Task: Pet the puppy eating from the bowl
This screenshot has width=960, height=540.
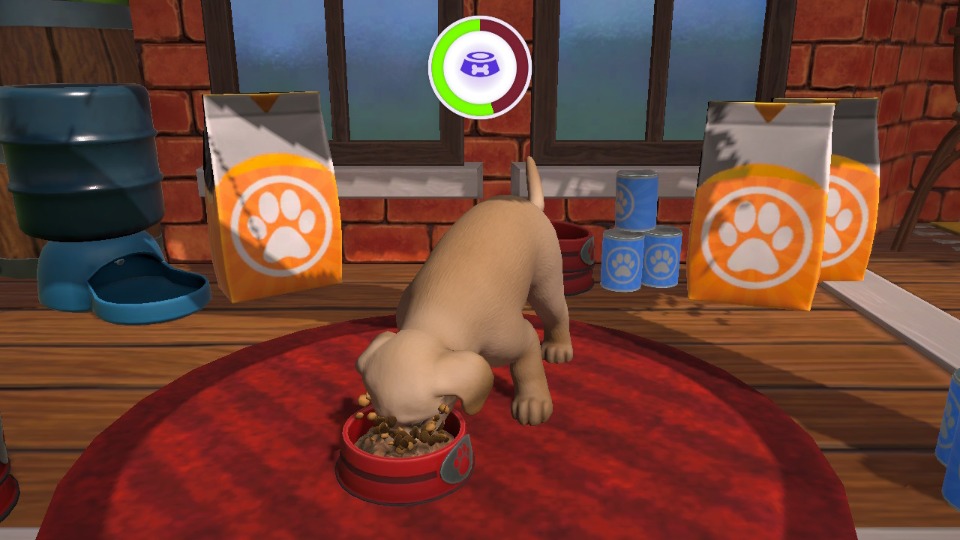Action: [x=470, y=300]
